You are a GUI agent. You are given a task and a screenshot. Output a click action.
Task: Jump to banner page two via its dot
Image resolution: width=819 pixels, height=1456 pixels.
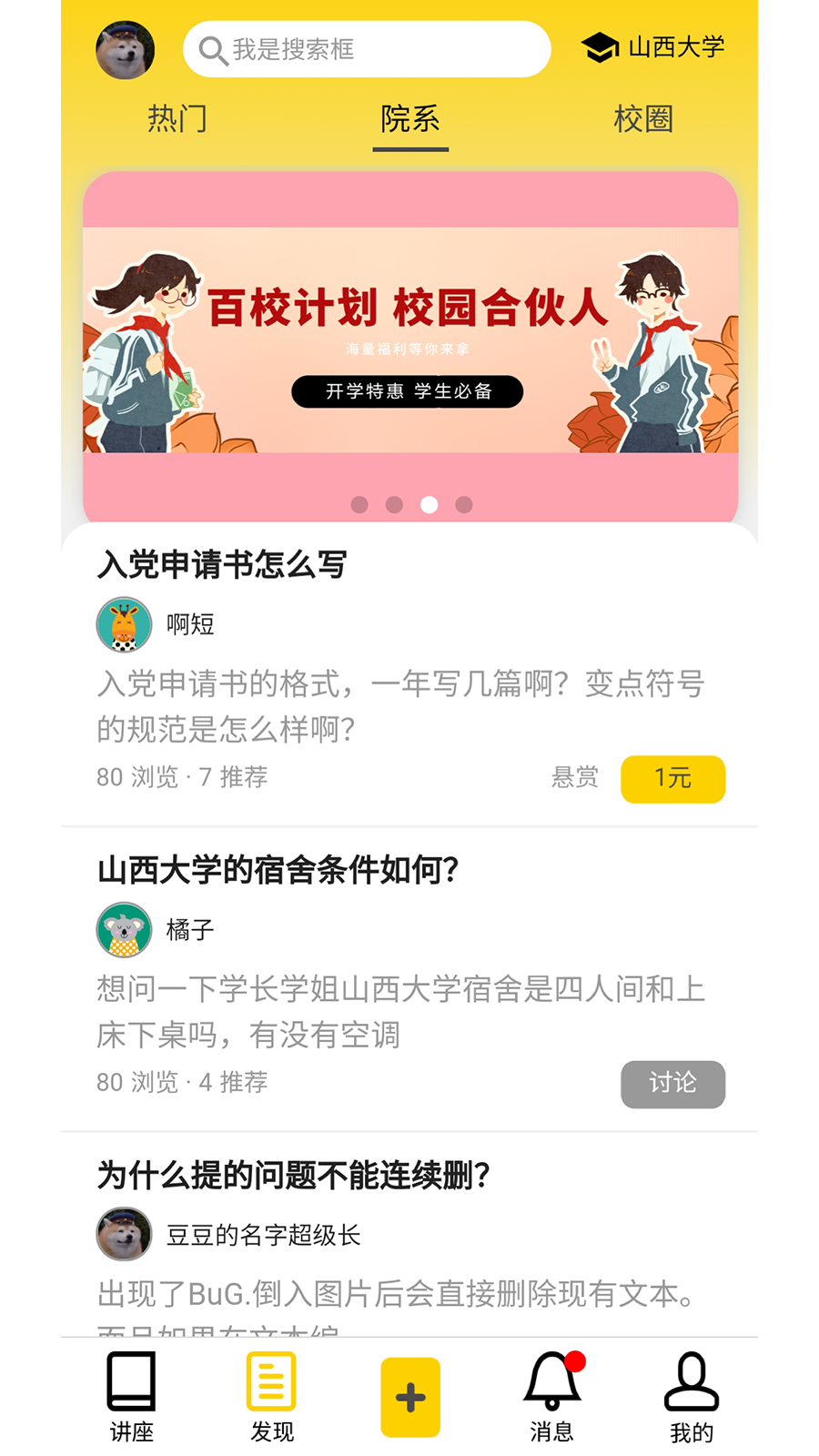click(394, 504)
